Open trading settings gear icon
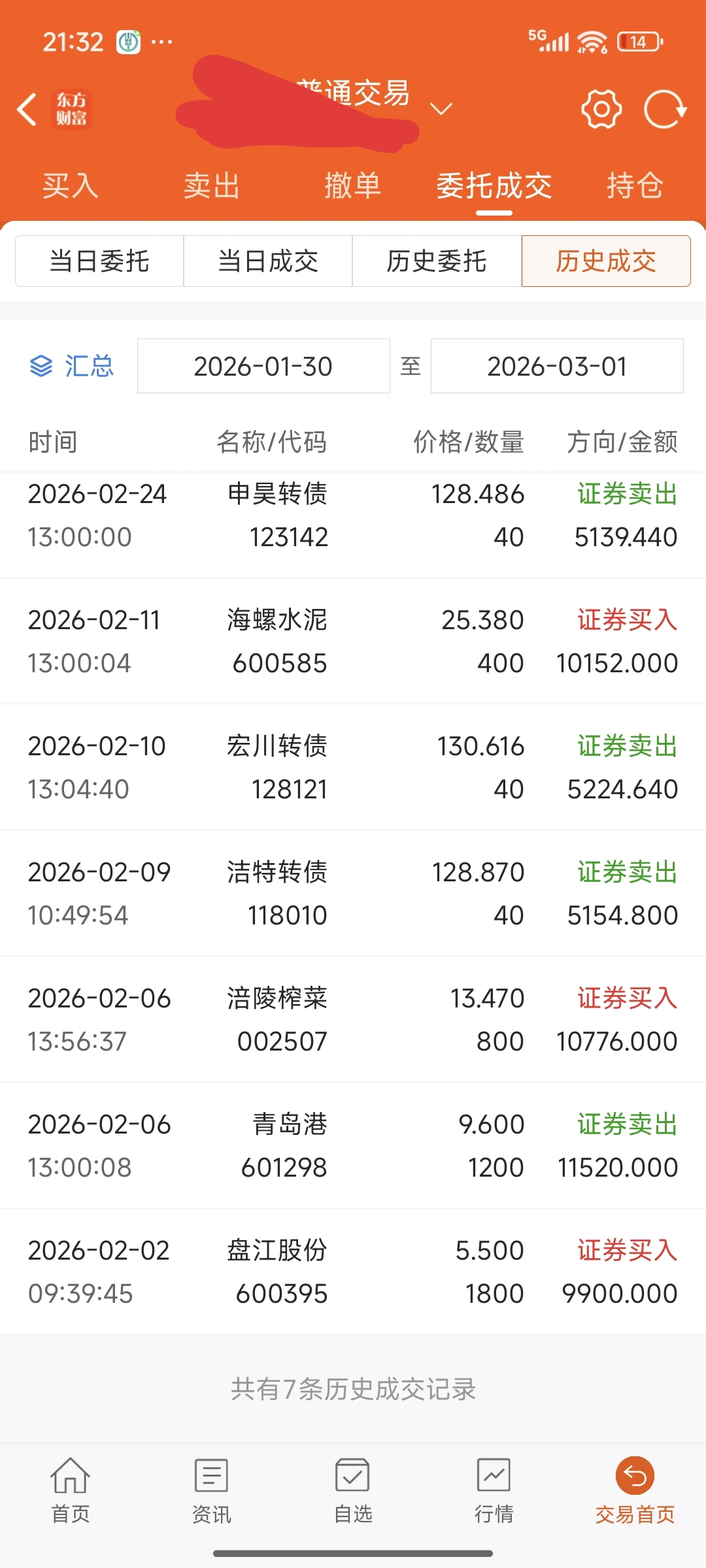Viewport: 706px width, 1568px height. (601, 109)
